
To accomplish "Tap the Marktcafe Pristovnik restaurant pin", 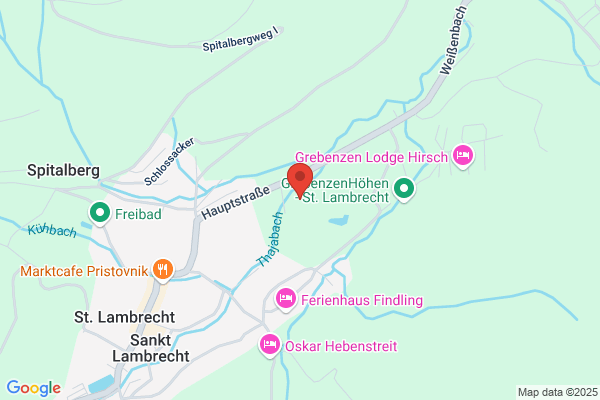I will click(163, 270).
